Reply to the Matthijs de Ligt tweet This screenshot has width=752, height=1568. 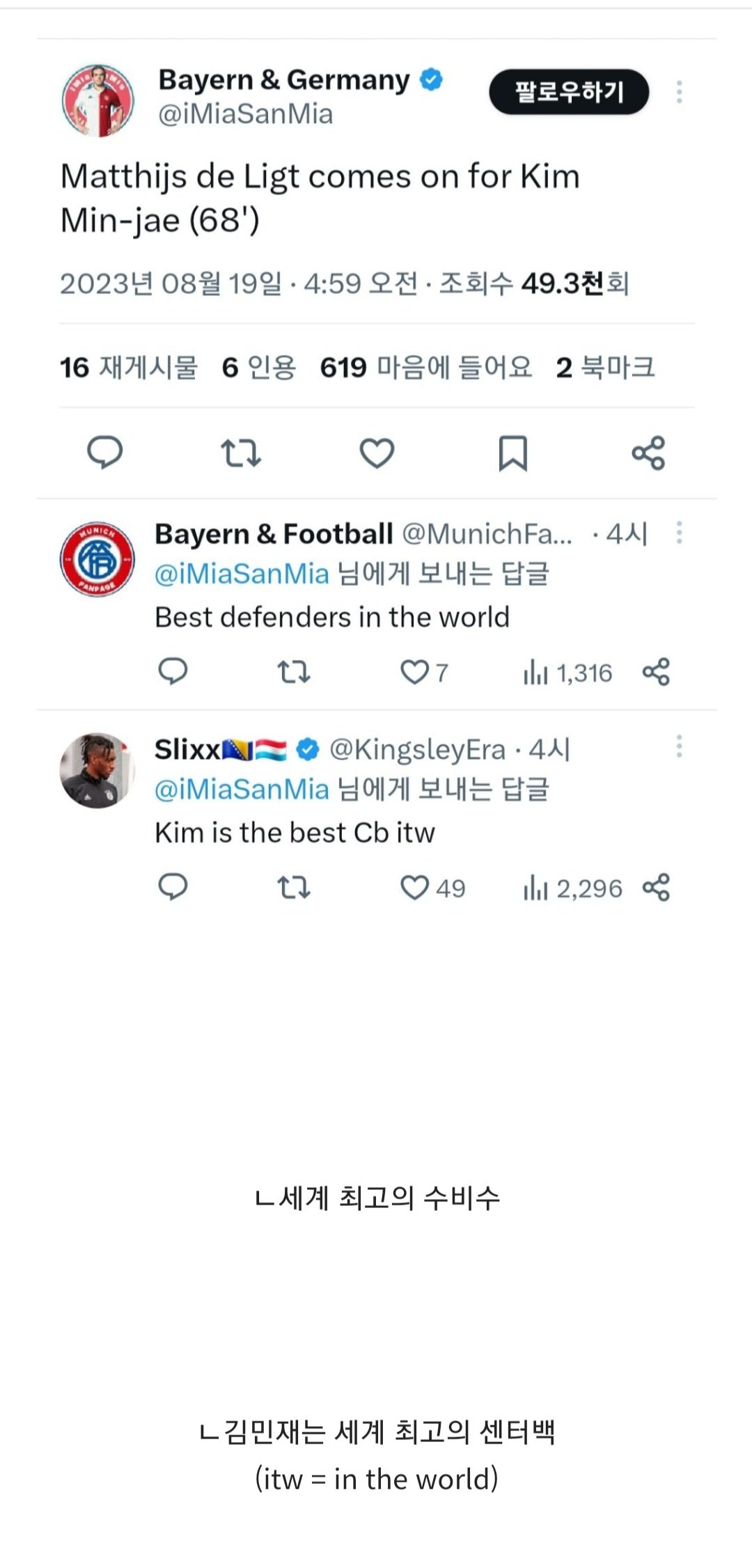click(105, 453)
